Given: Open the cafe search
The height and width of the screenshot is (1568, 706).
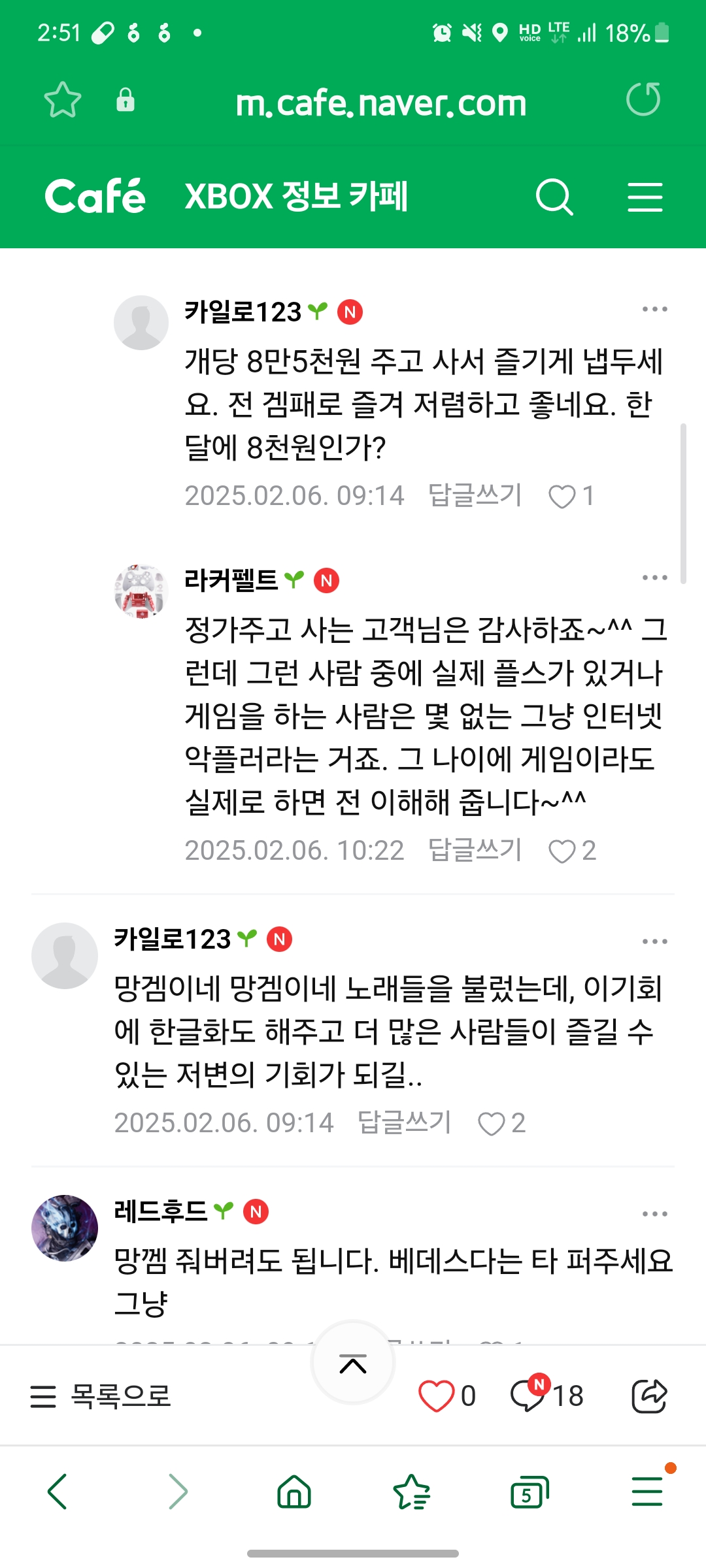Looking at the screenshot, I should pyautogui.click(x=554, y=197).
